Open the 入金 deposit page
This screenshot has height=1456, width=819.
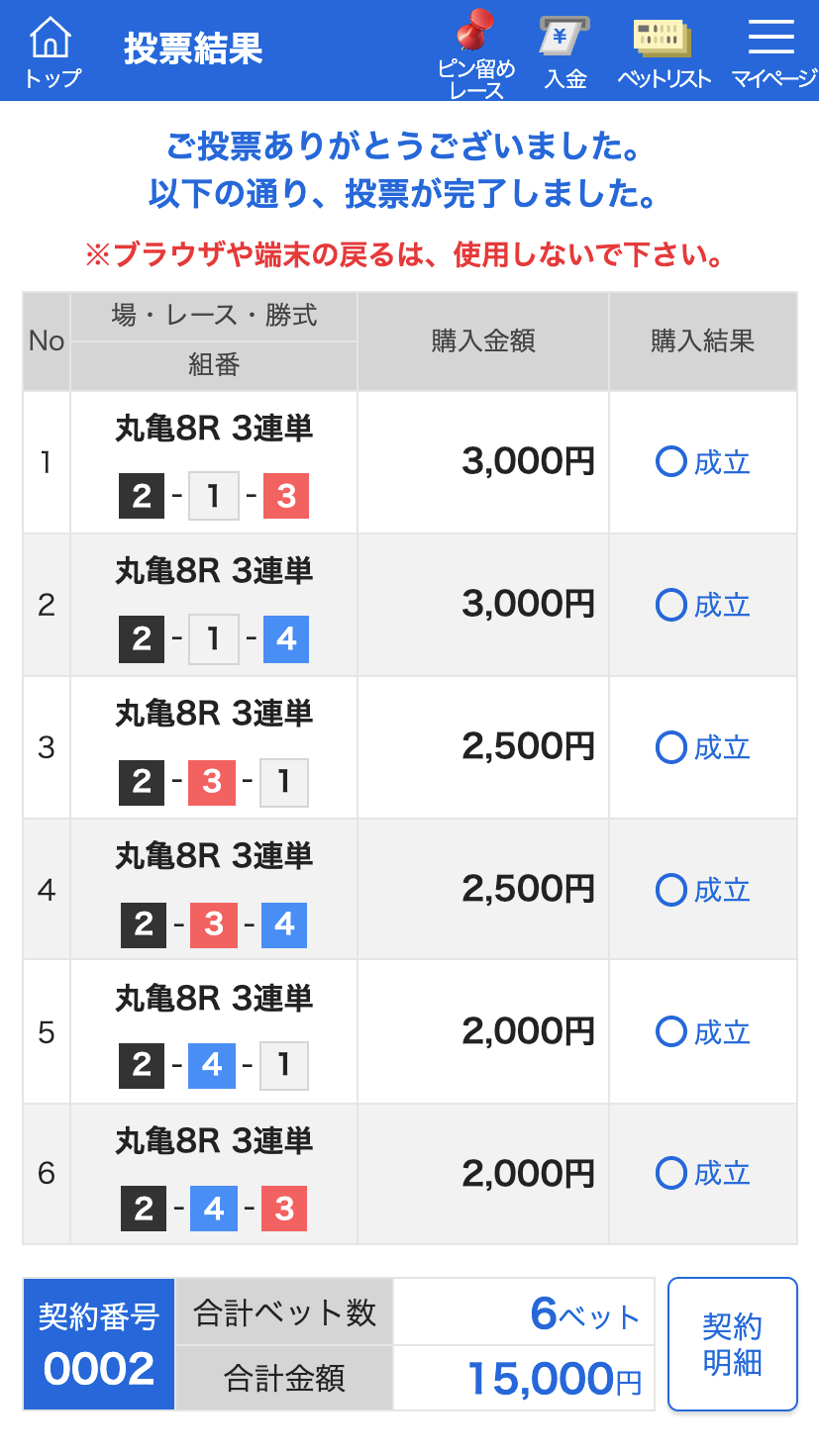[x=565, y=51]
